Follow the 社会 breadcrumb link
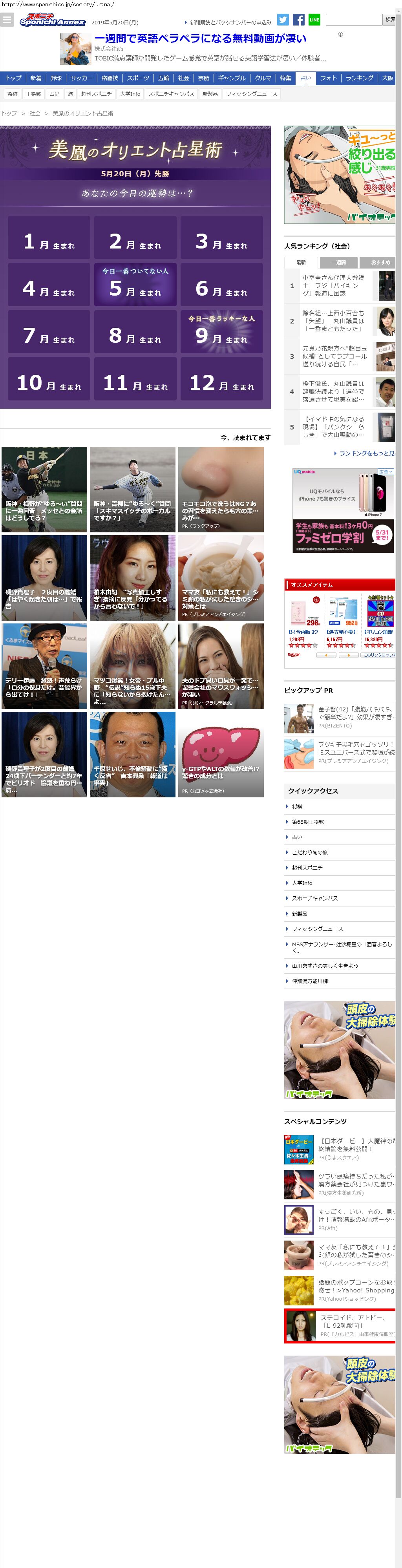Viewport: 402px width, 1568px height. pos(35,113)
